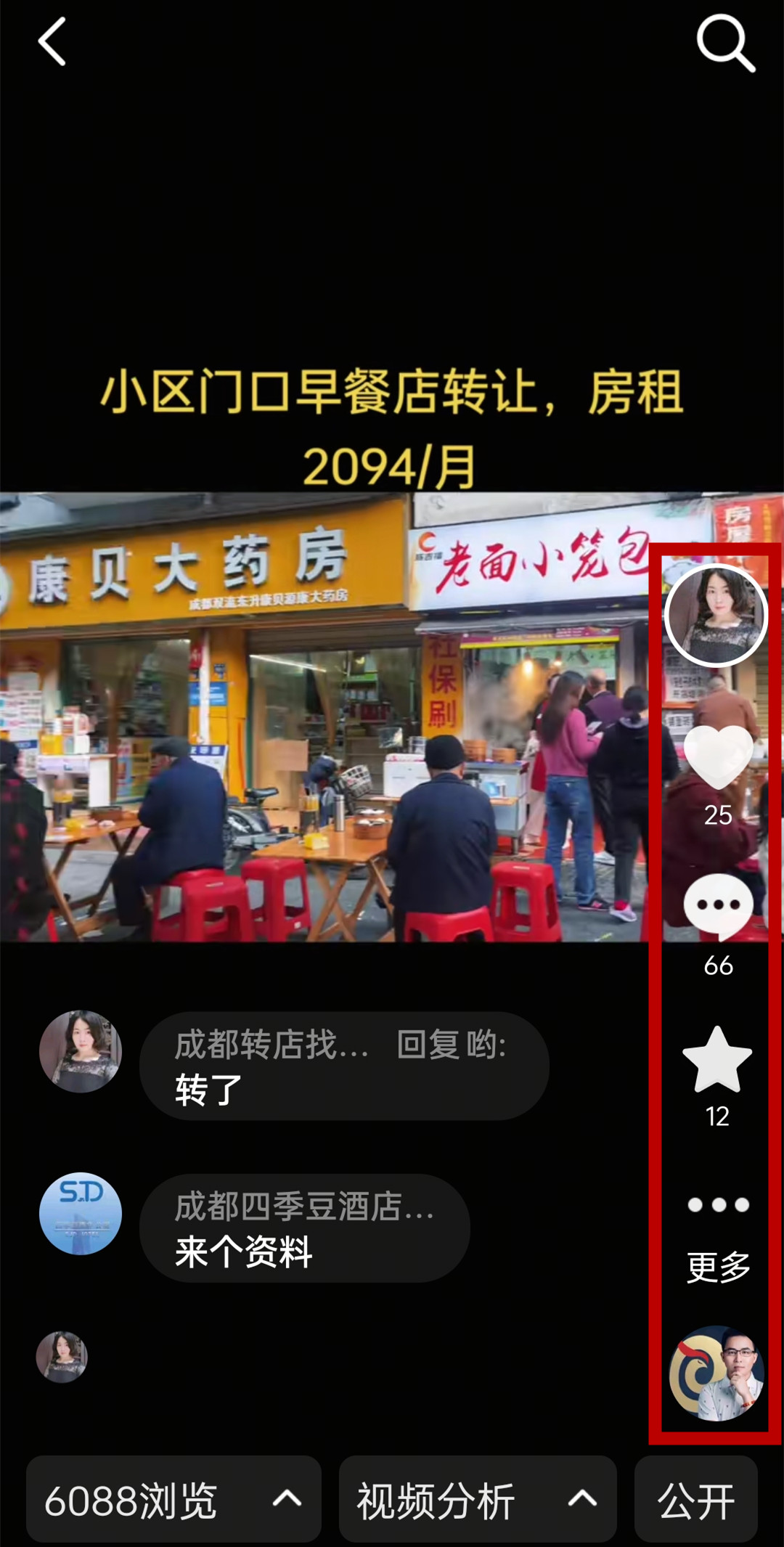The height and width of the screenshot is (1547, 784).
Task: Open the spinning music disc avatar
Action: coord(716,1373)
